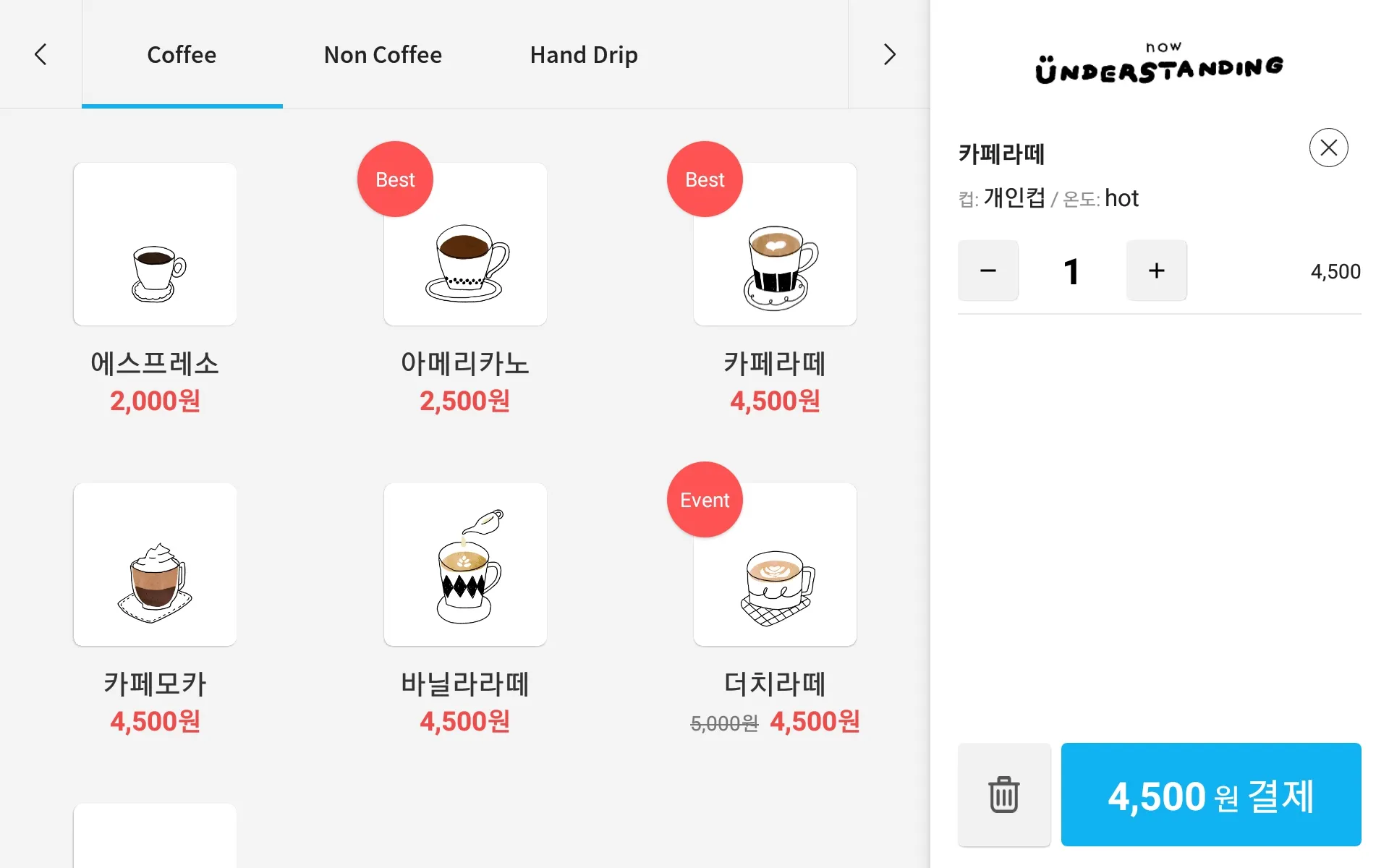1389x868 pixels.
Task: Add 에스프레소 to the order
Action: click(155, 244)
